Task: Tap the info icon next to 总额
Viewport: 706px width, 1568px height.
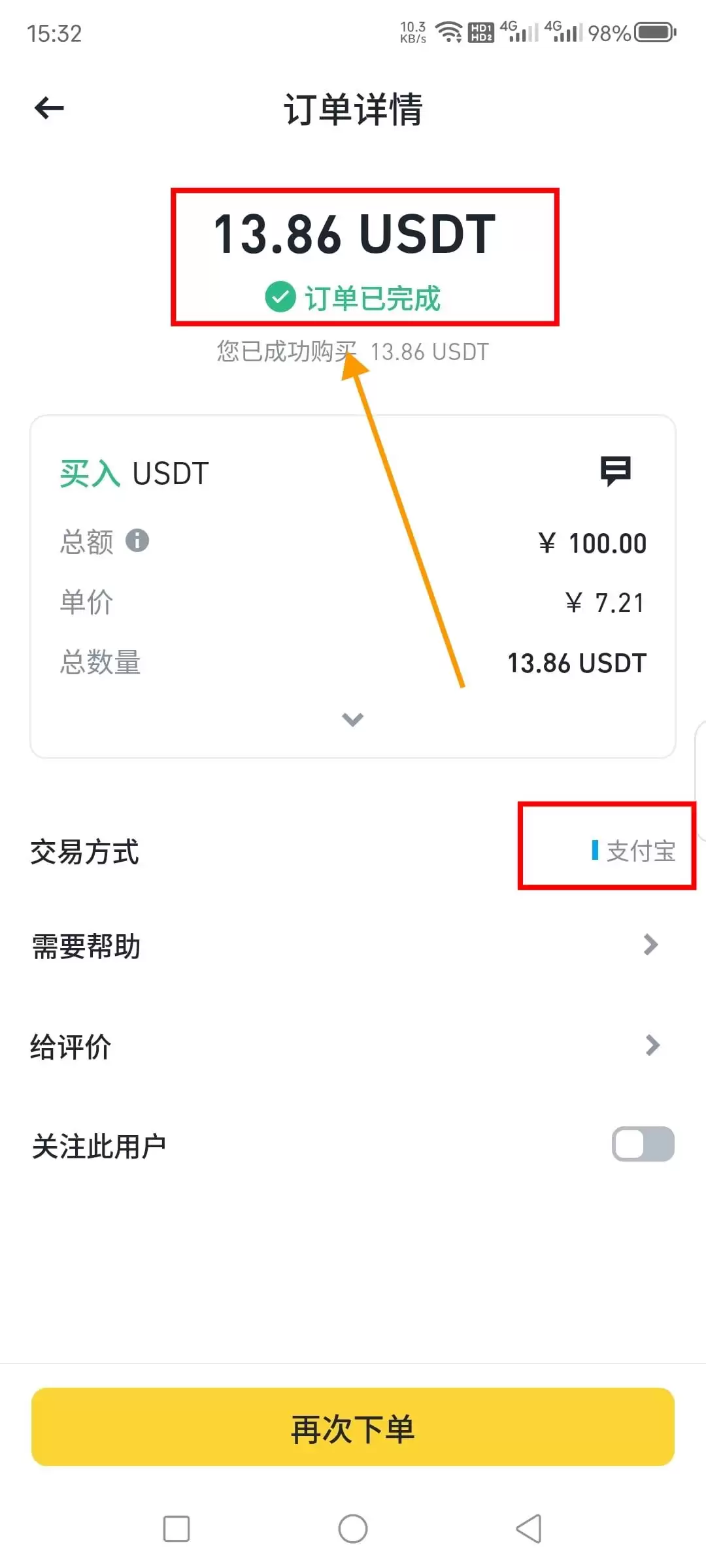Action: [139, 540]
